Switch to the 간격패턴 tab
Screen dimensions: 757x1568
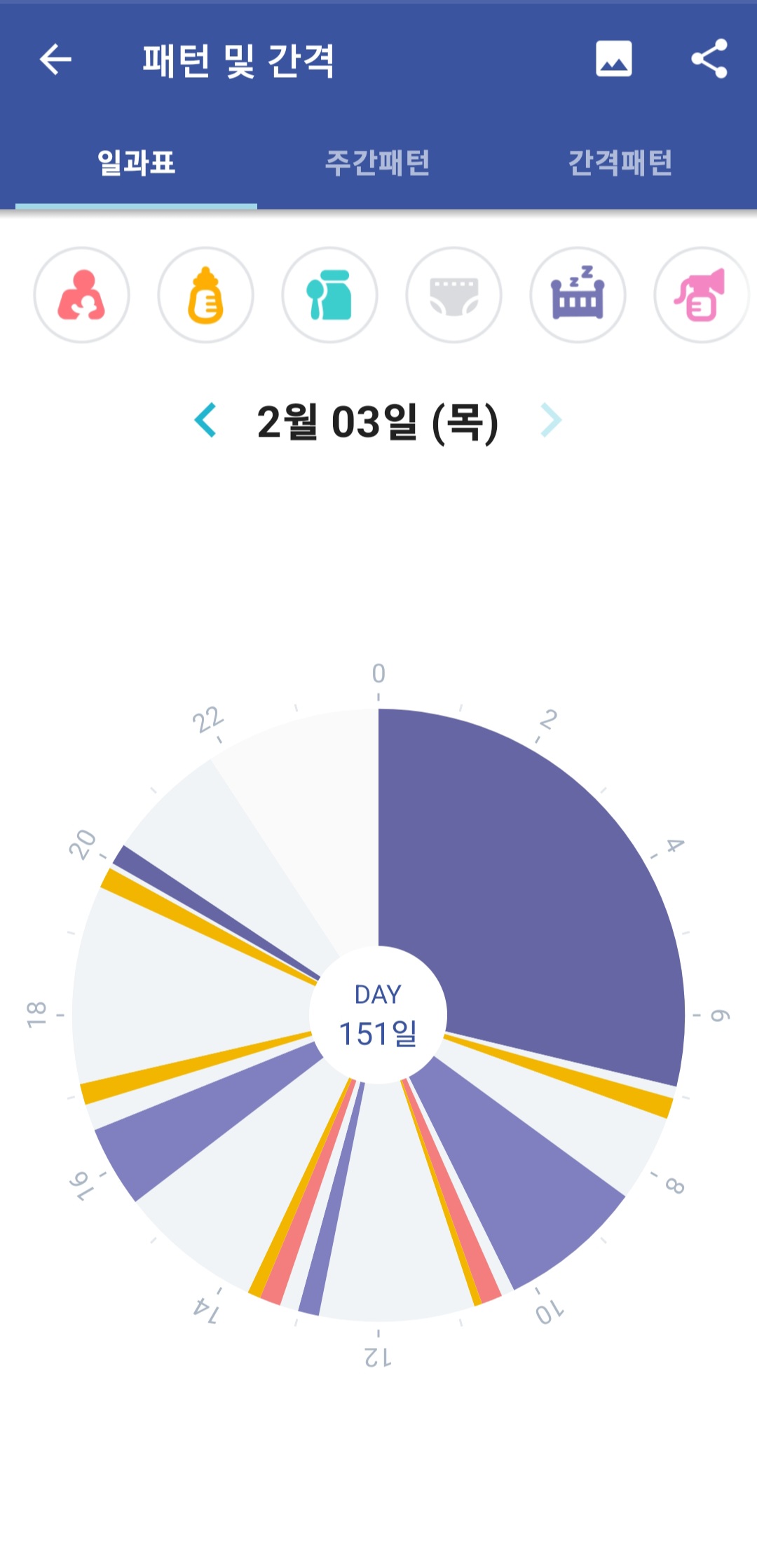[x=620, y=163]
